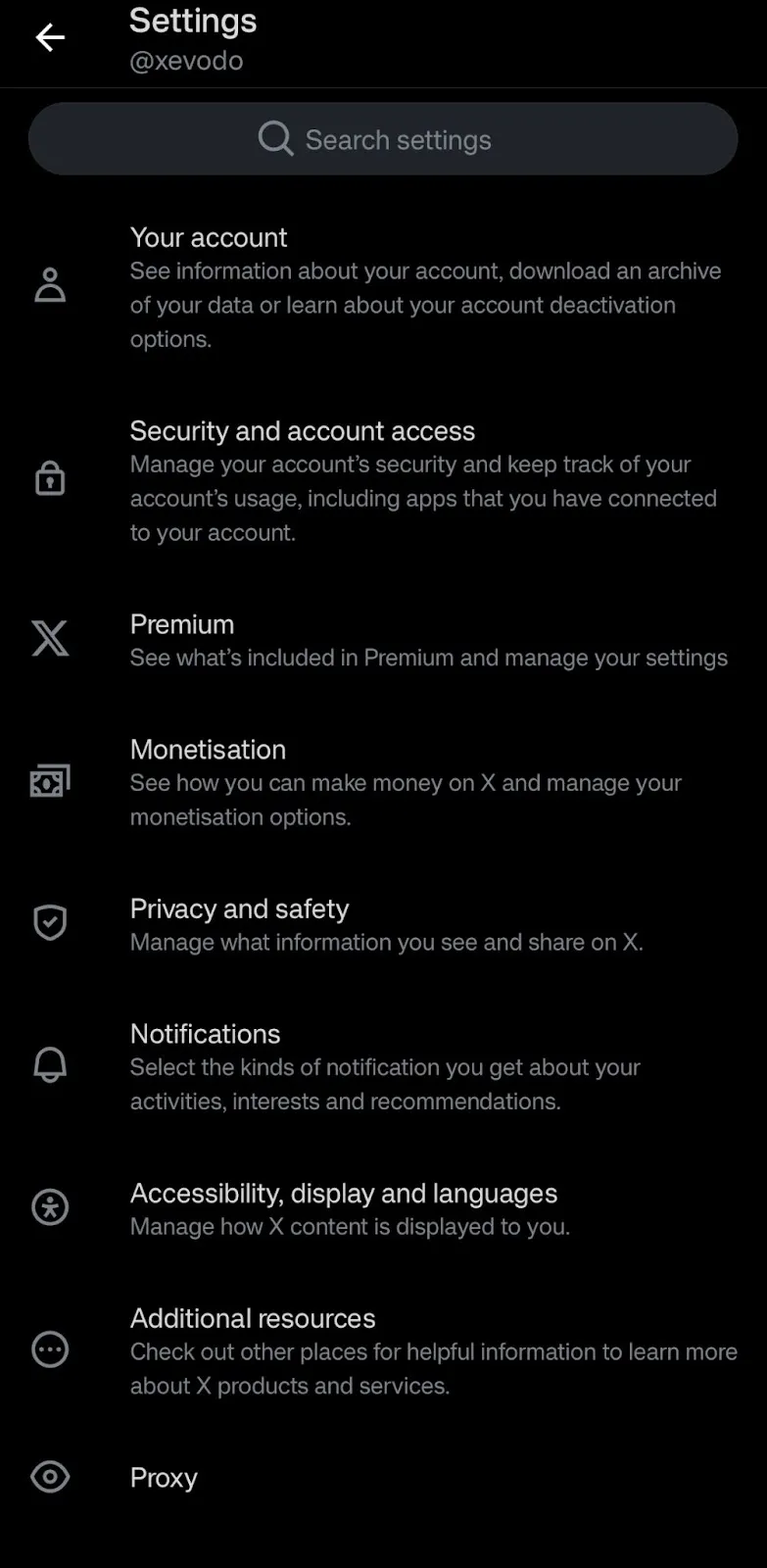The width and height of the screenshot is (767, 1568).
Task: Open Additional resources
Action: click(383, 1350)
